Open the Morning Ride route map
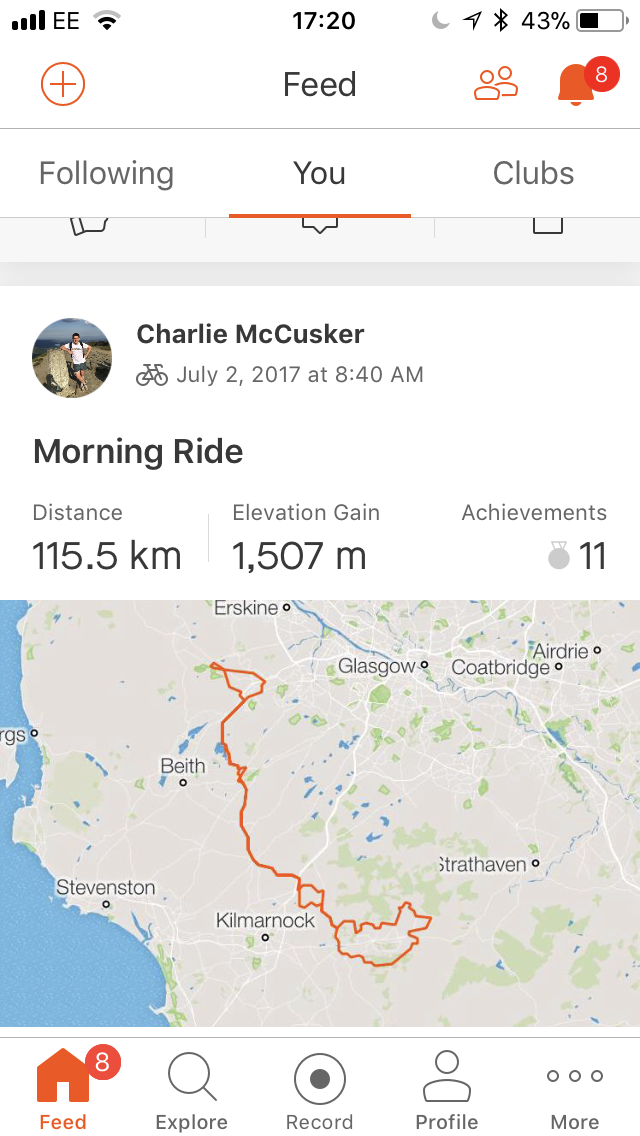This screenshot has height=1136, width=640. tap(320, 813)
